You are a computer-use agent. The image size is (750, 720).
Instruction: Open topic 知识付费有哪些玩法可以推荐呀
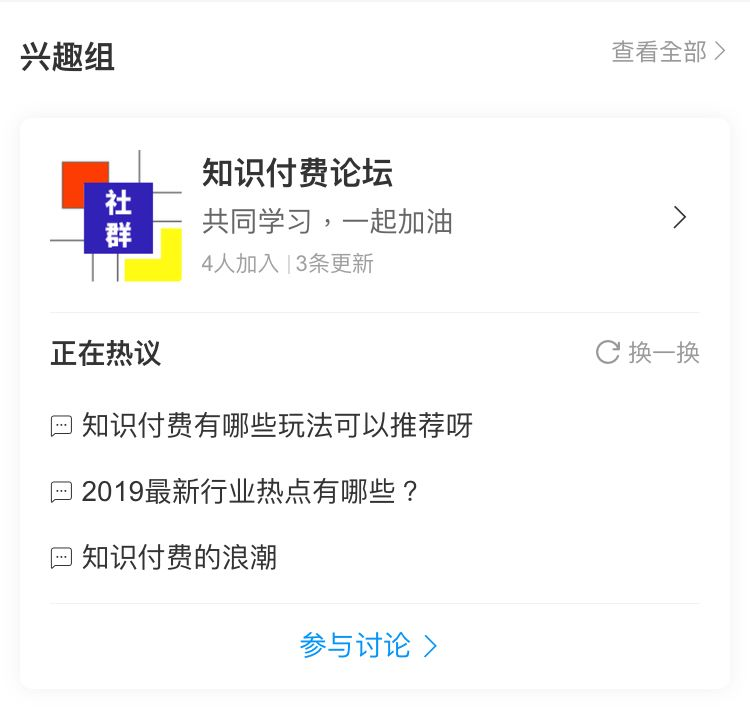(x=276, y=426)
